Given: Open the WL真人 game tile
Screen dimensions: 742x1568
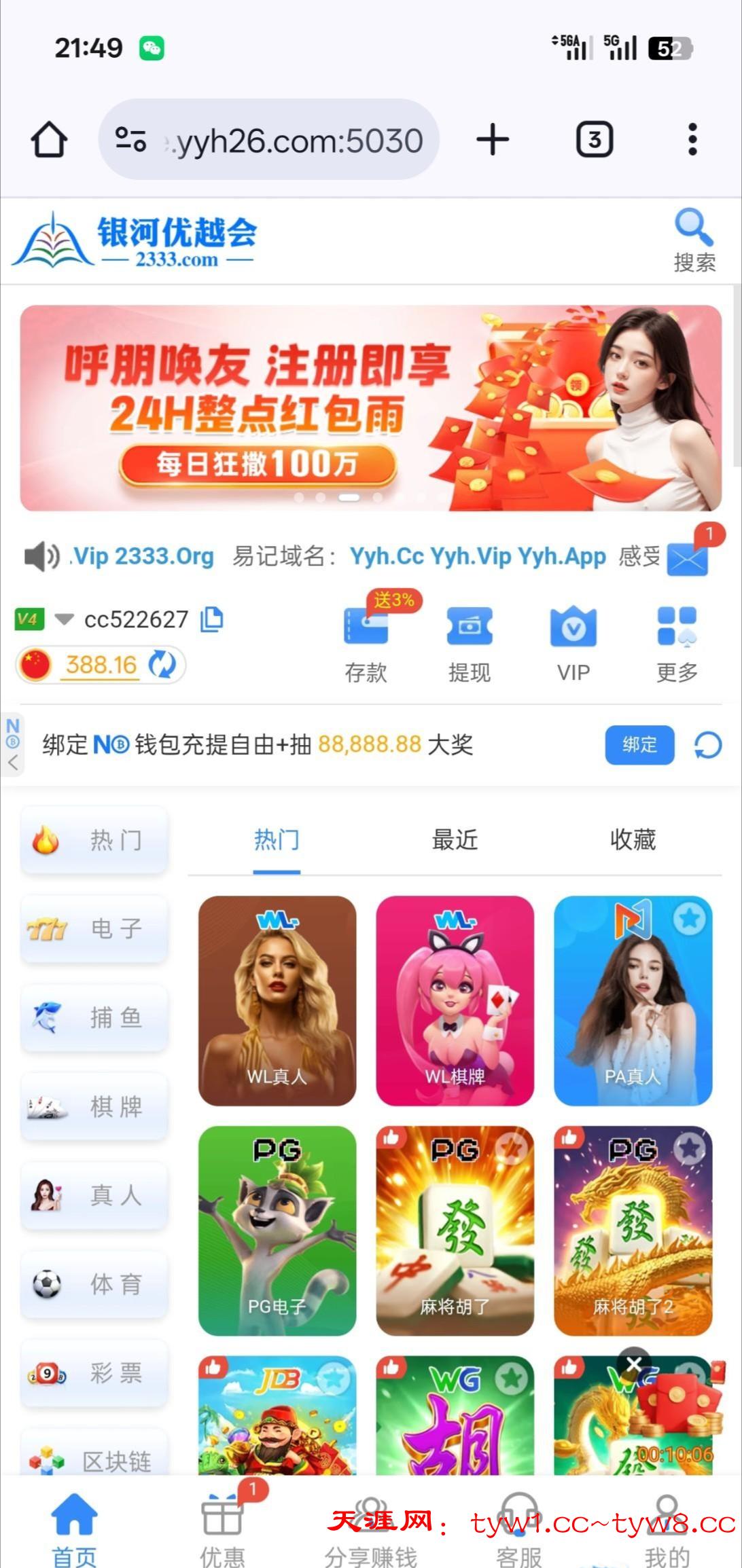Looking at the screenshot, I should point(277,1000).
